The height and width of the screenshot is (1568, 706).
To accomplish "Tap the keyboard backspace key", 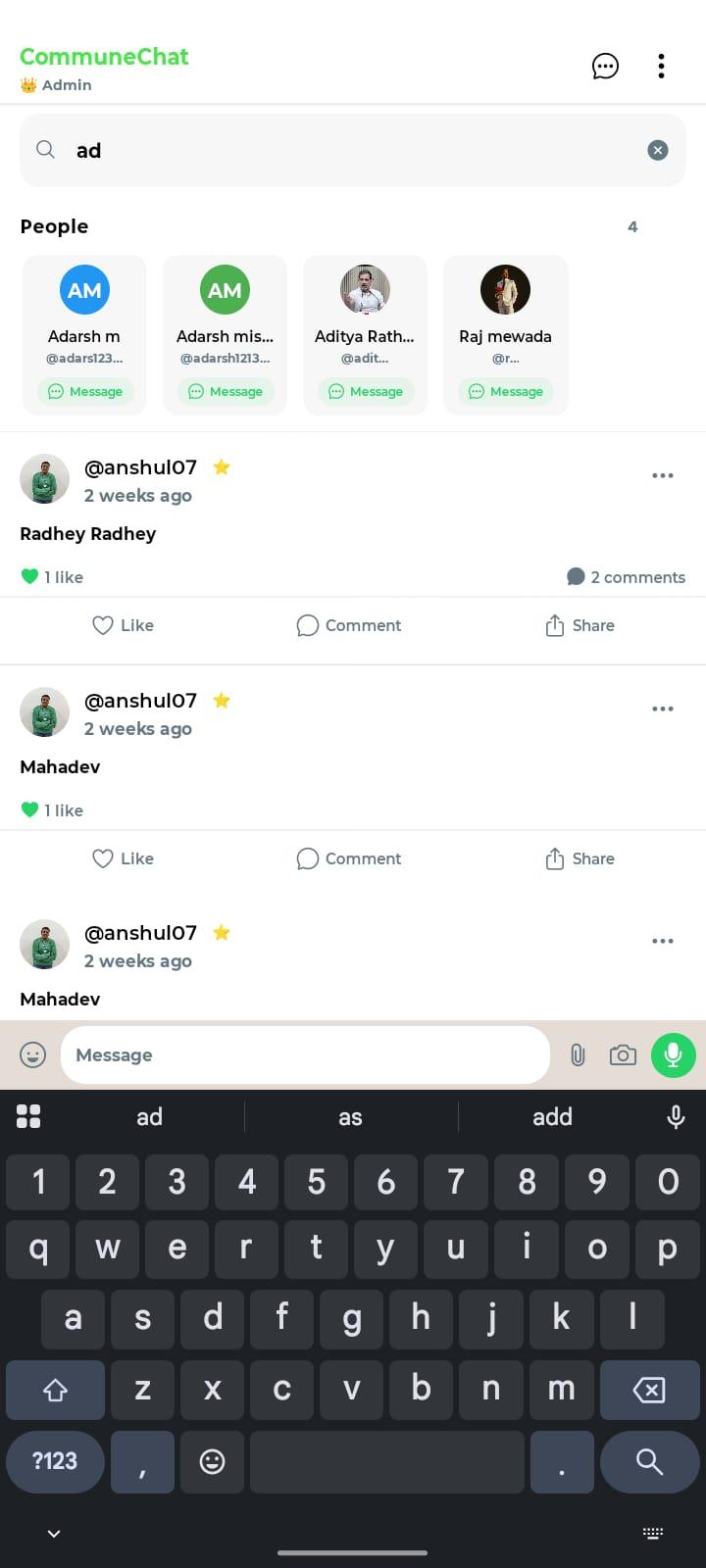I will pyautogui.click(x=649, y=1390).
